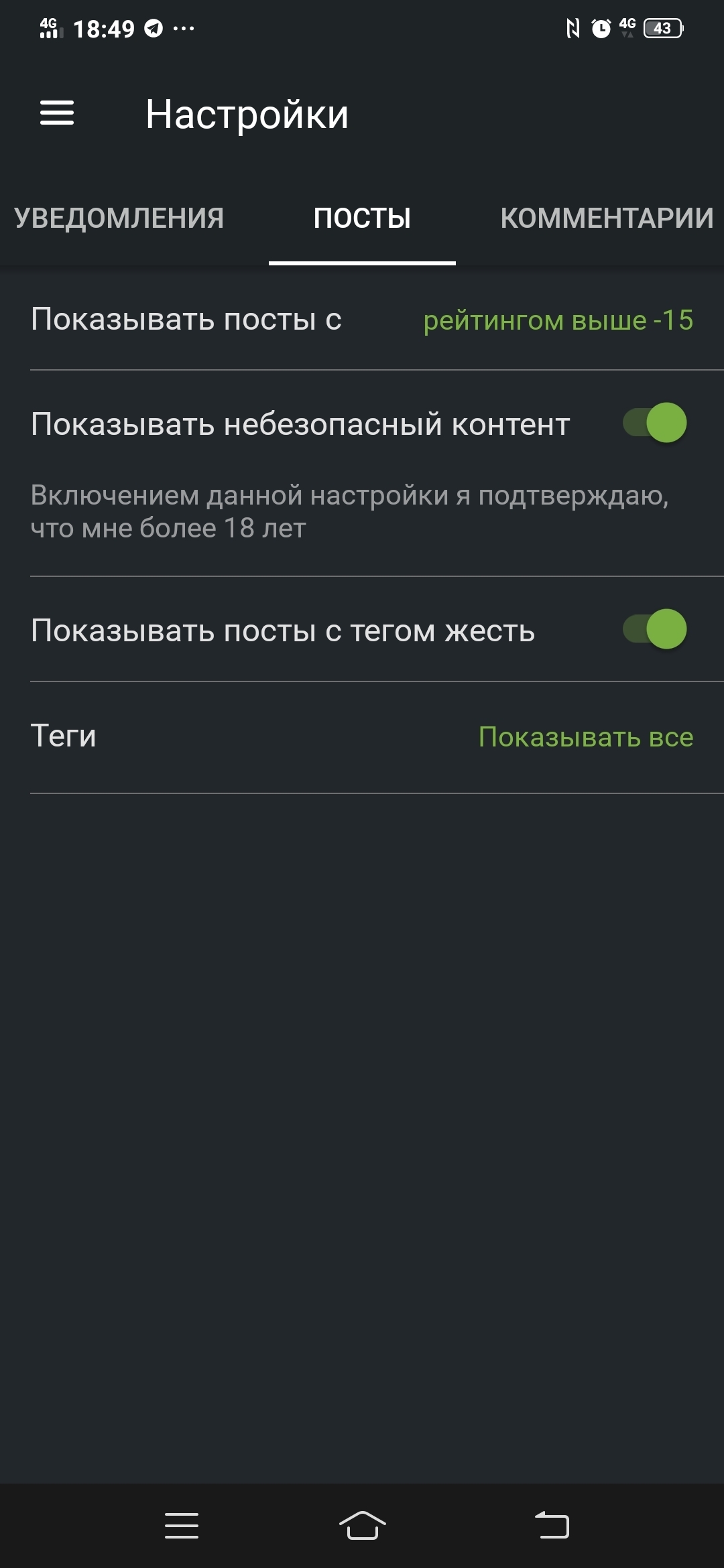
Task: Switch to the Комментарии tab
Action: click(607, 218)
